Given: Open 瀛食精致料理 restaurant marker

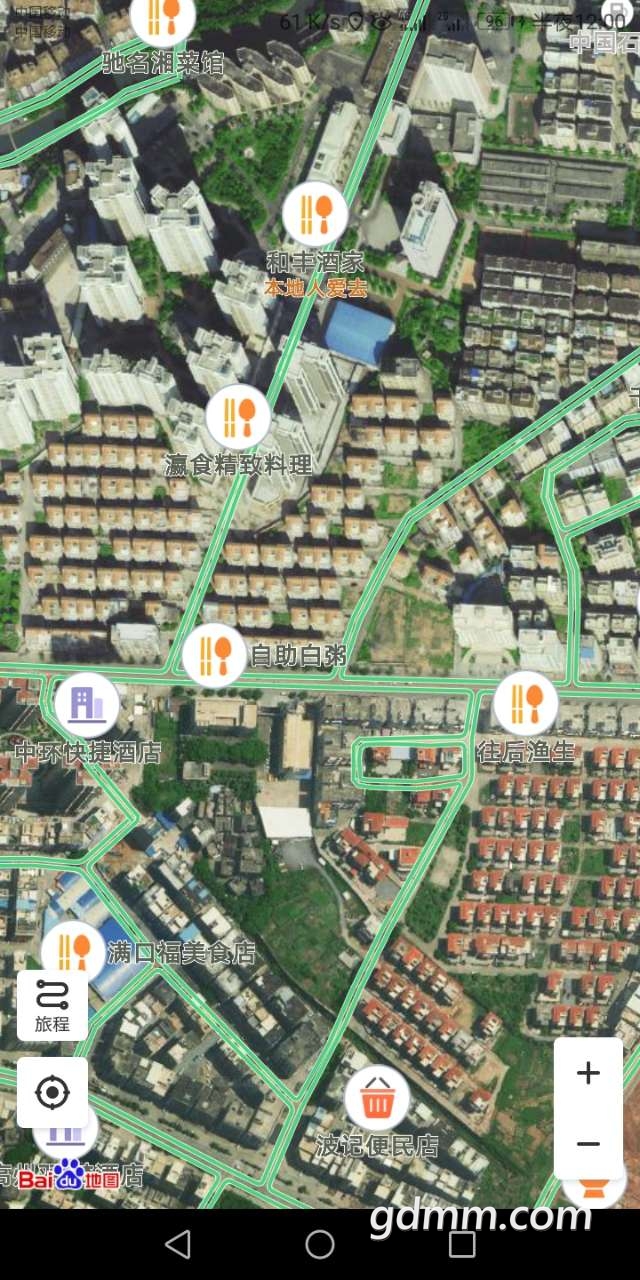Looking at the screenshot, I should 238,417.
